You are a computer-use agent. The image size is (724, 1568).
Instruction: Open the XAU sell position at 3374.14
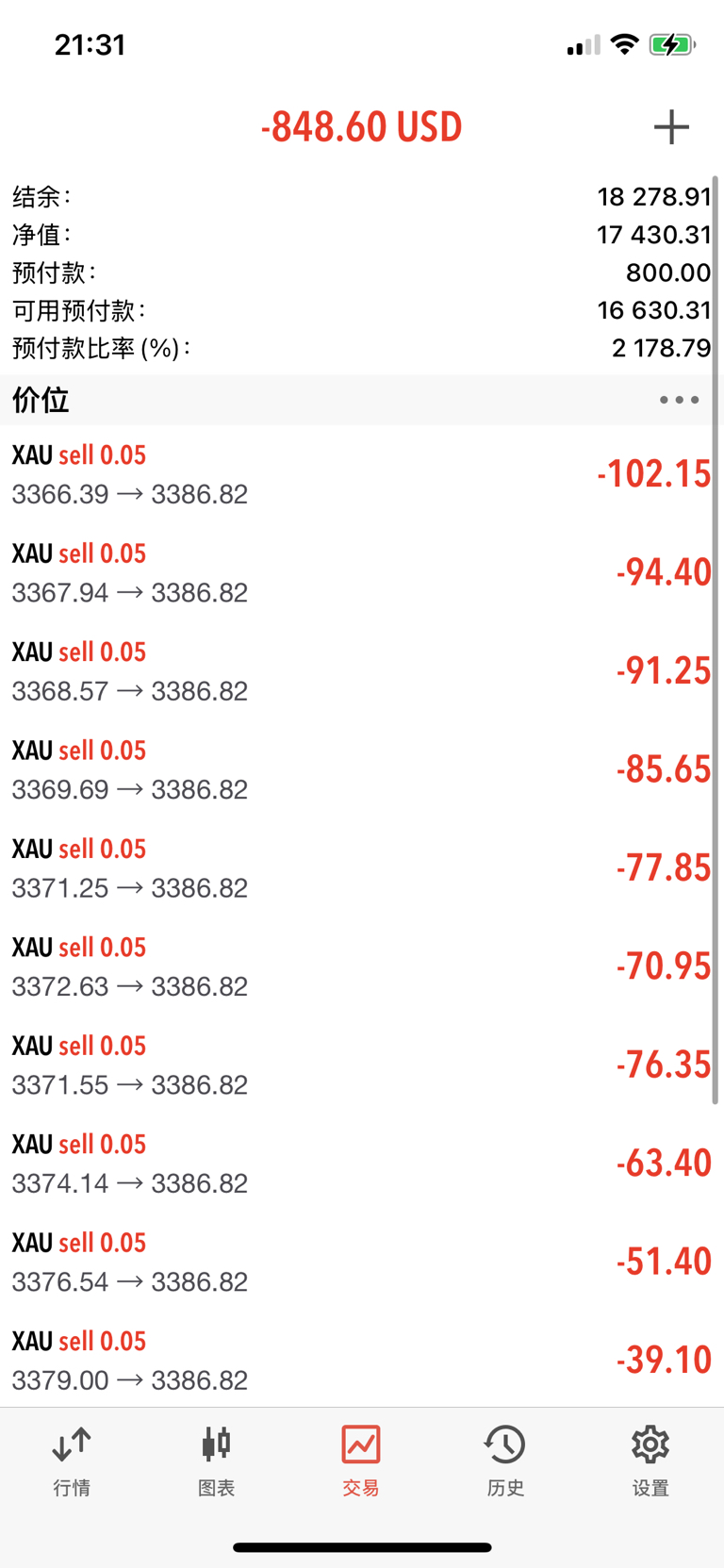pos(362,1164)
